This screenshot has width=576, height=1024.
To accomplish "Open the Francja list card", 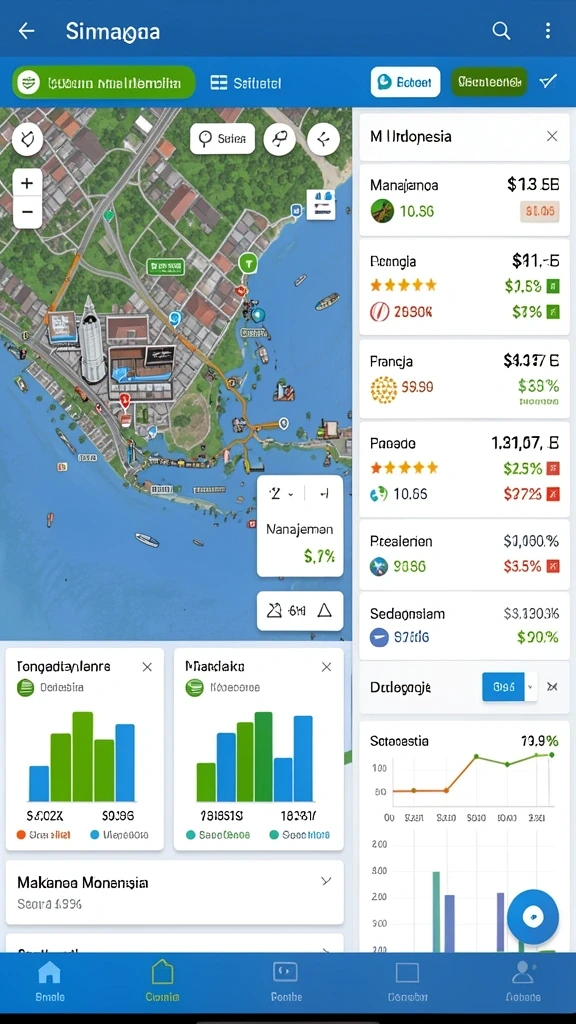I will [x=464, y=379].
